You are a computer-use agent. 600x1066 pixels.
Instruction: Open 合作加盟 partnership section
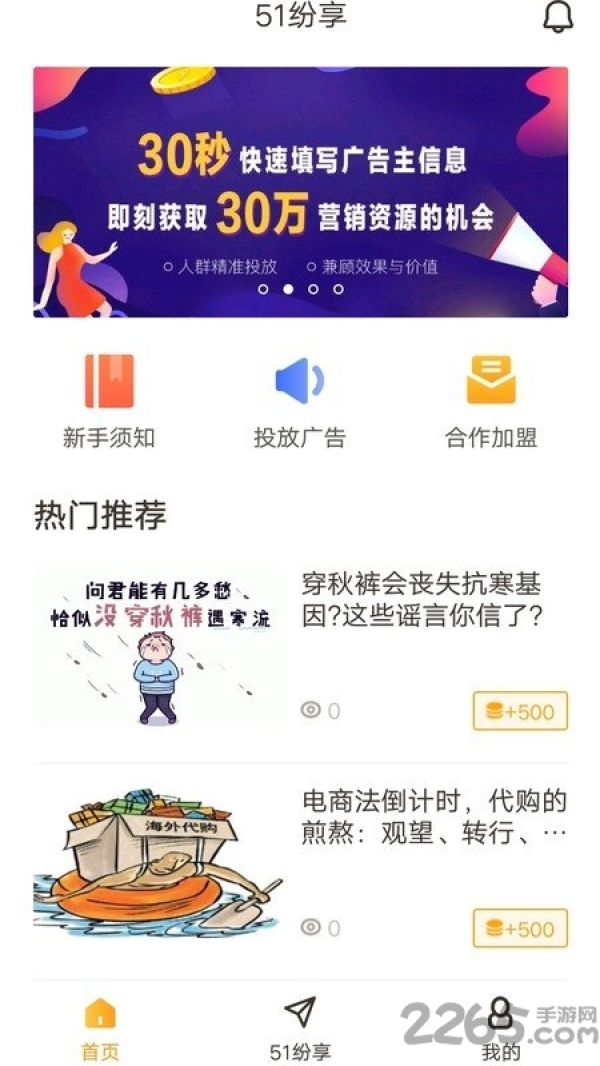pos(491,402)
